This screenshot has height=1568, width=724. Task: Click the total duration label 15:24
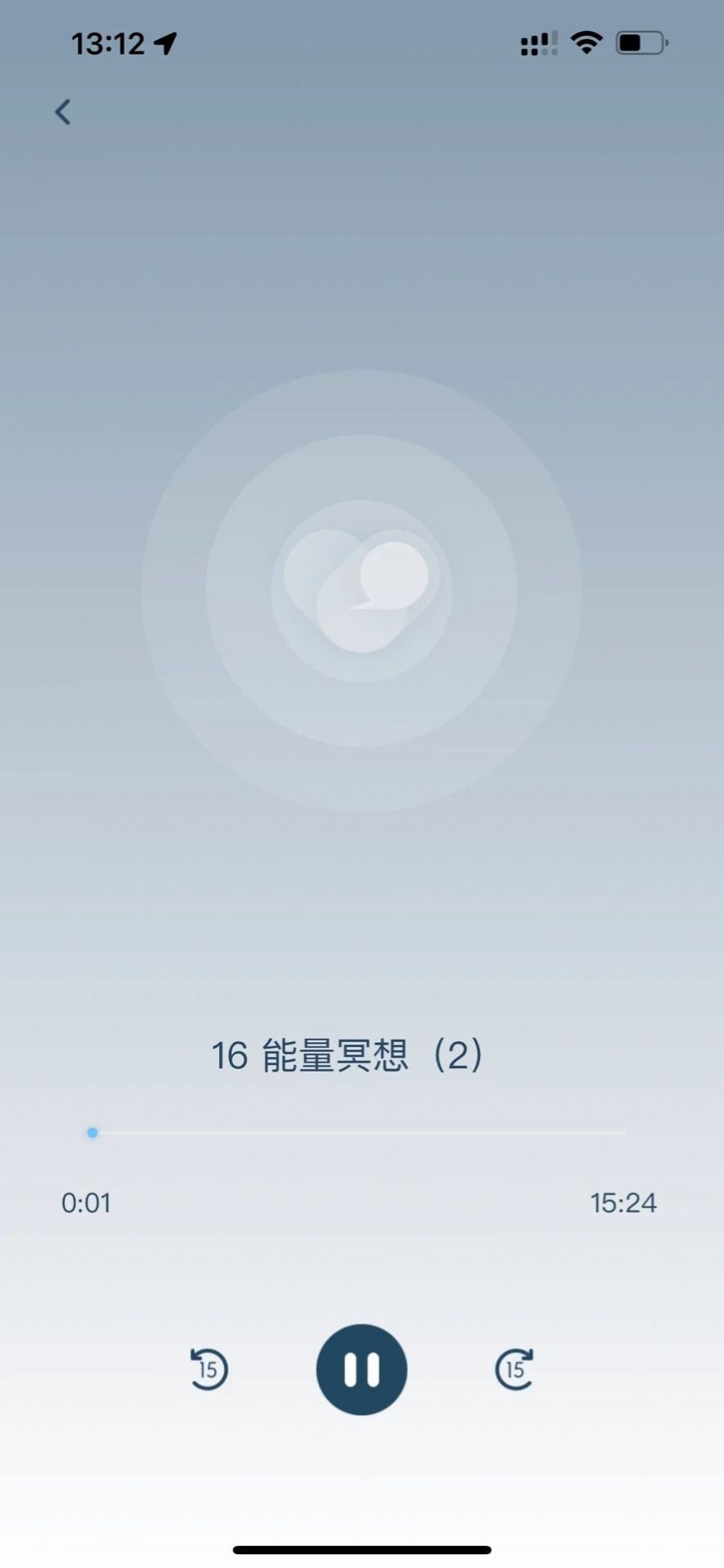[x=623, y=1202]
